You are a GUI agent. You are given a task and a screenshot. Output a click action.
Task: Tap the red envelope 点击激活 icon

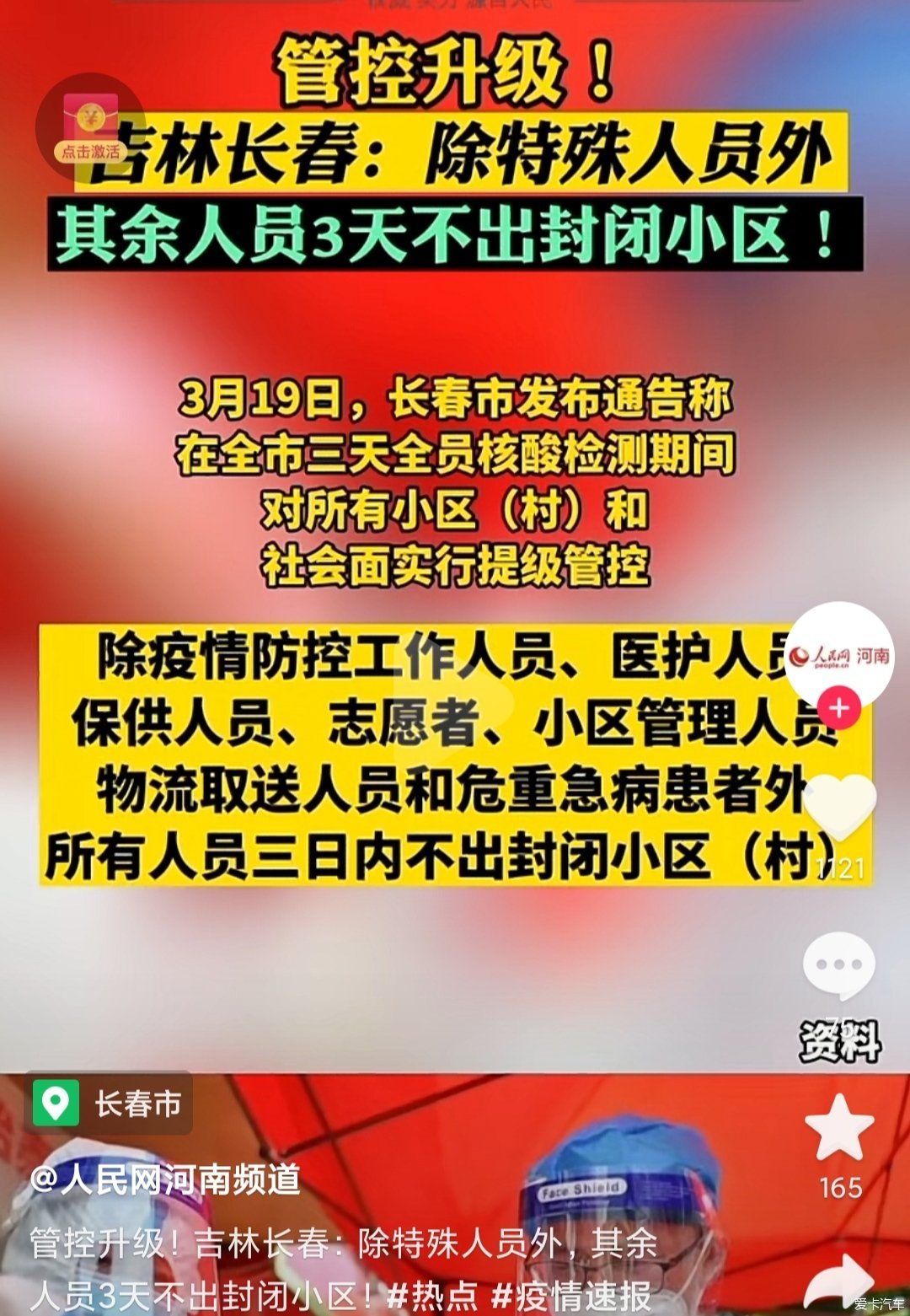coord(90,126)
